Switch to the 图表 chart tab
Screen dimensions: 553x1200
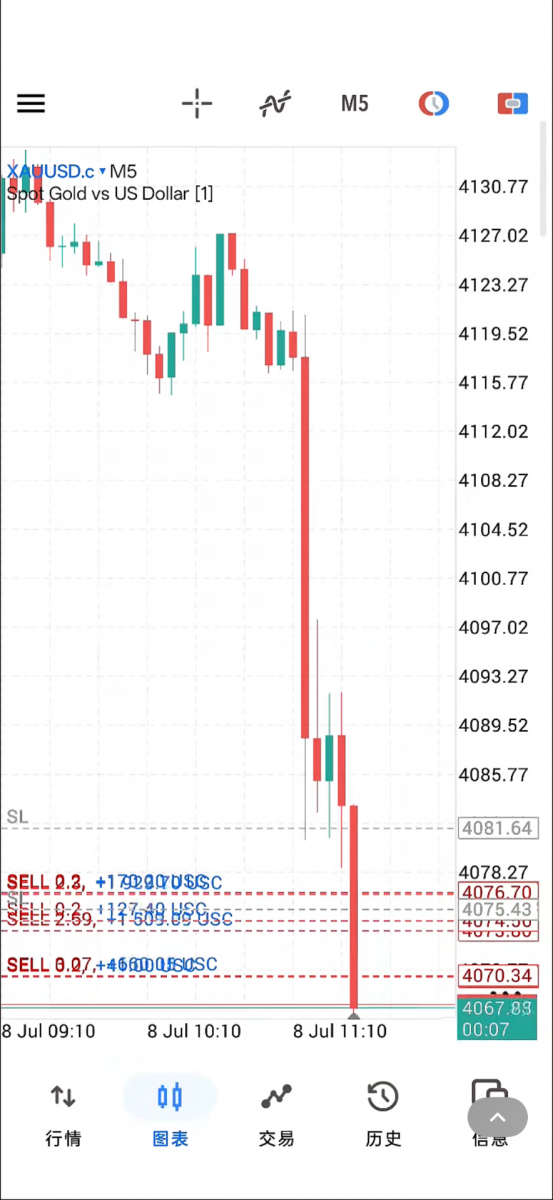point(170,1113)
